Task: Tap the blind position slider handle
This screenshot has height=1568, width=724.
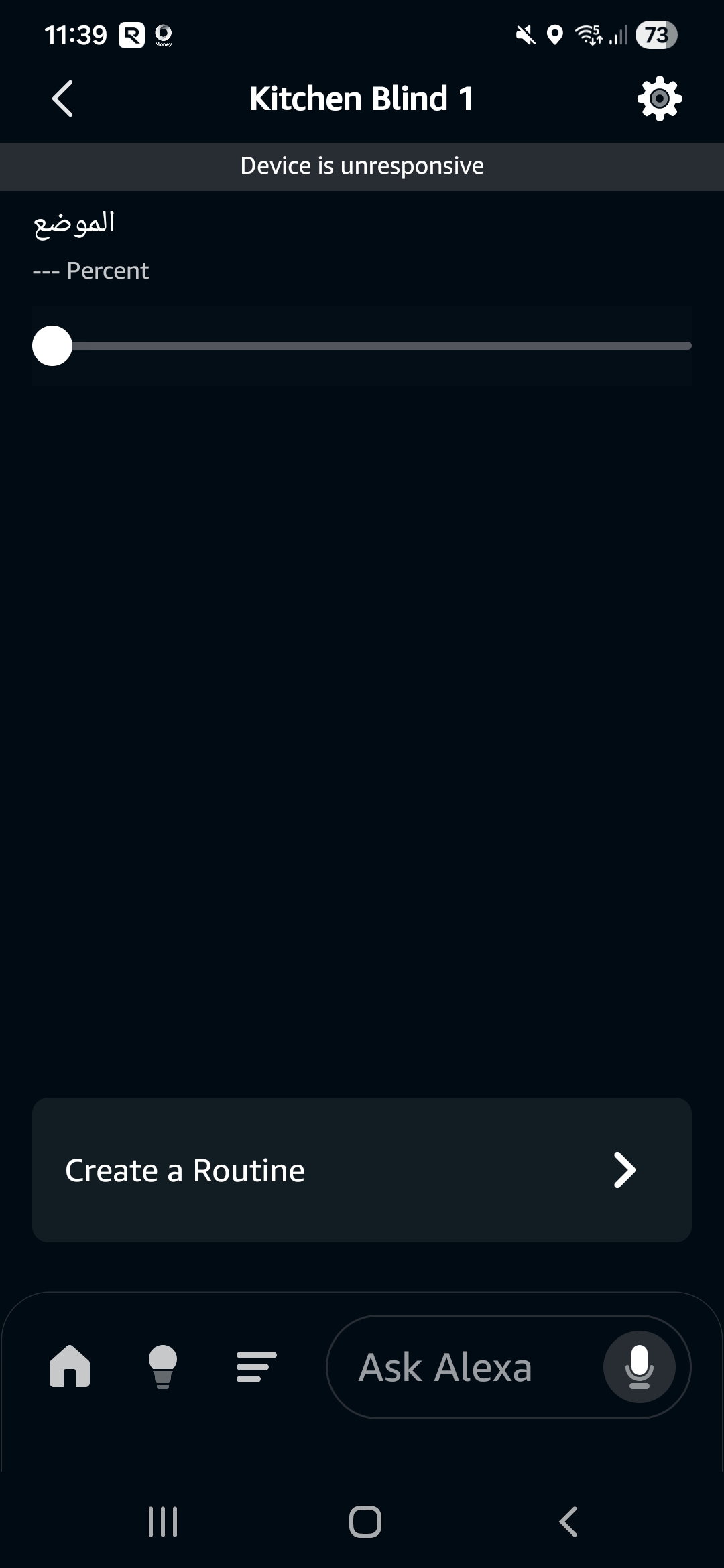Action: point(52,346)
